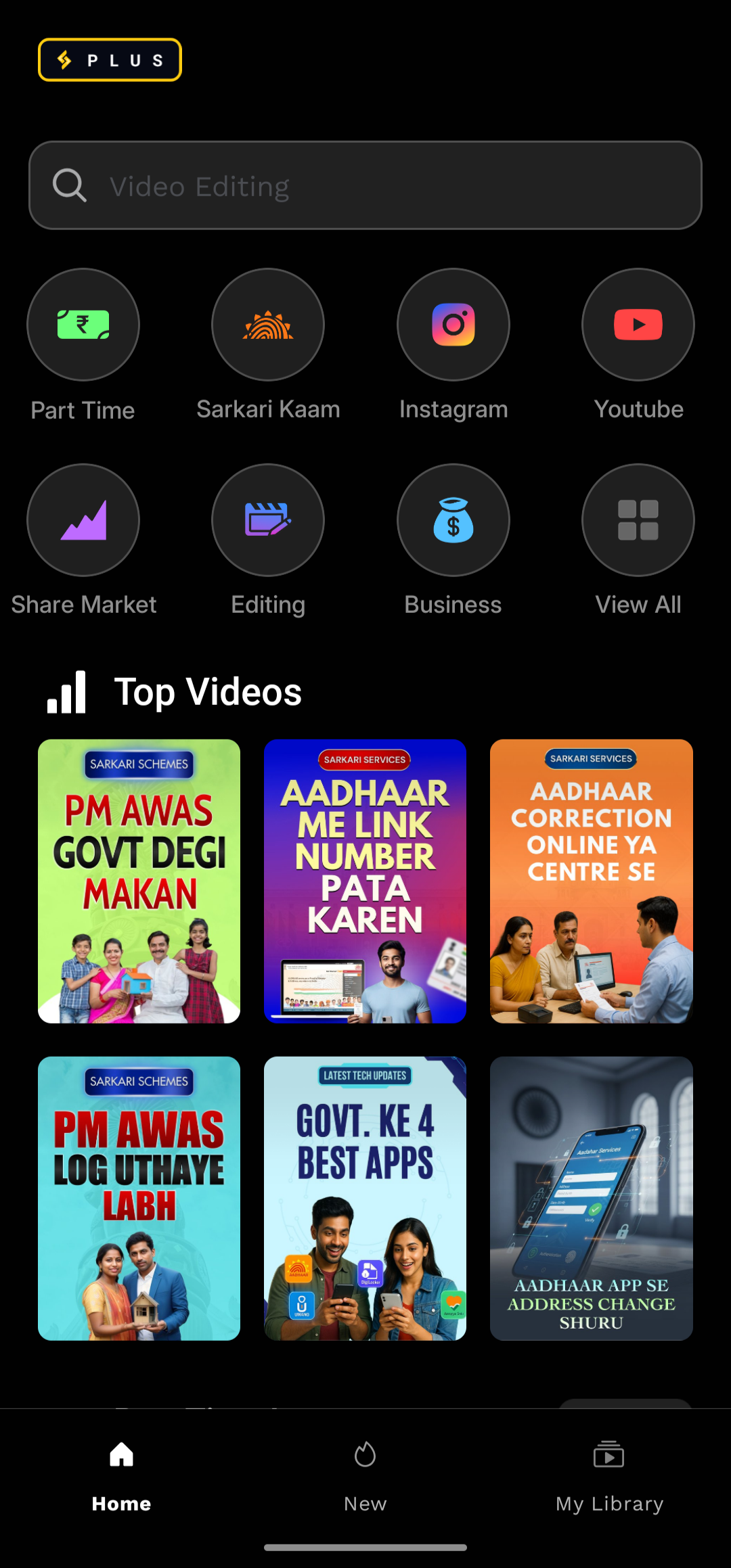Open the Video Editing search box
Image resolution: width=731 pixels, height=1568 pixels.
365,185
